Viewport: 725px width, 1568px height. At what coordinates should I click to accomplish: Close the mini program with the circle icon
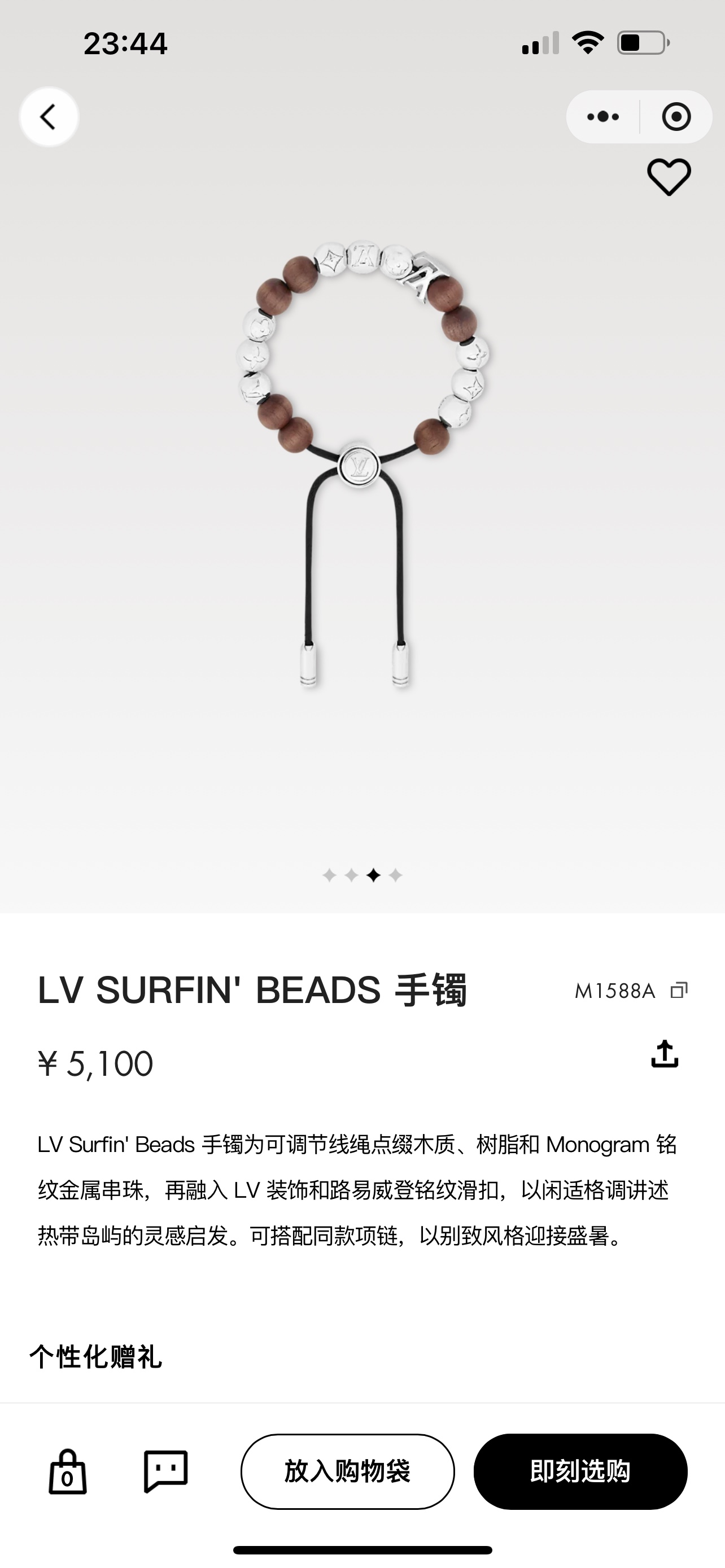coord(676,116)
